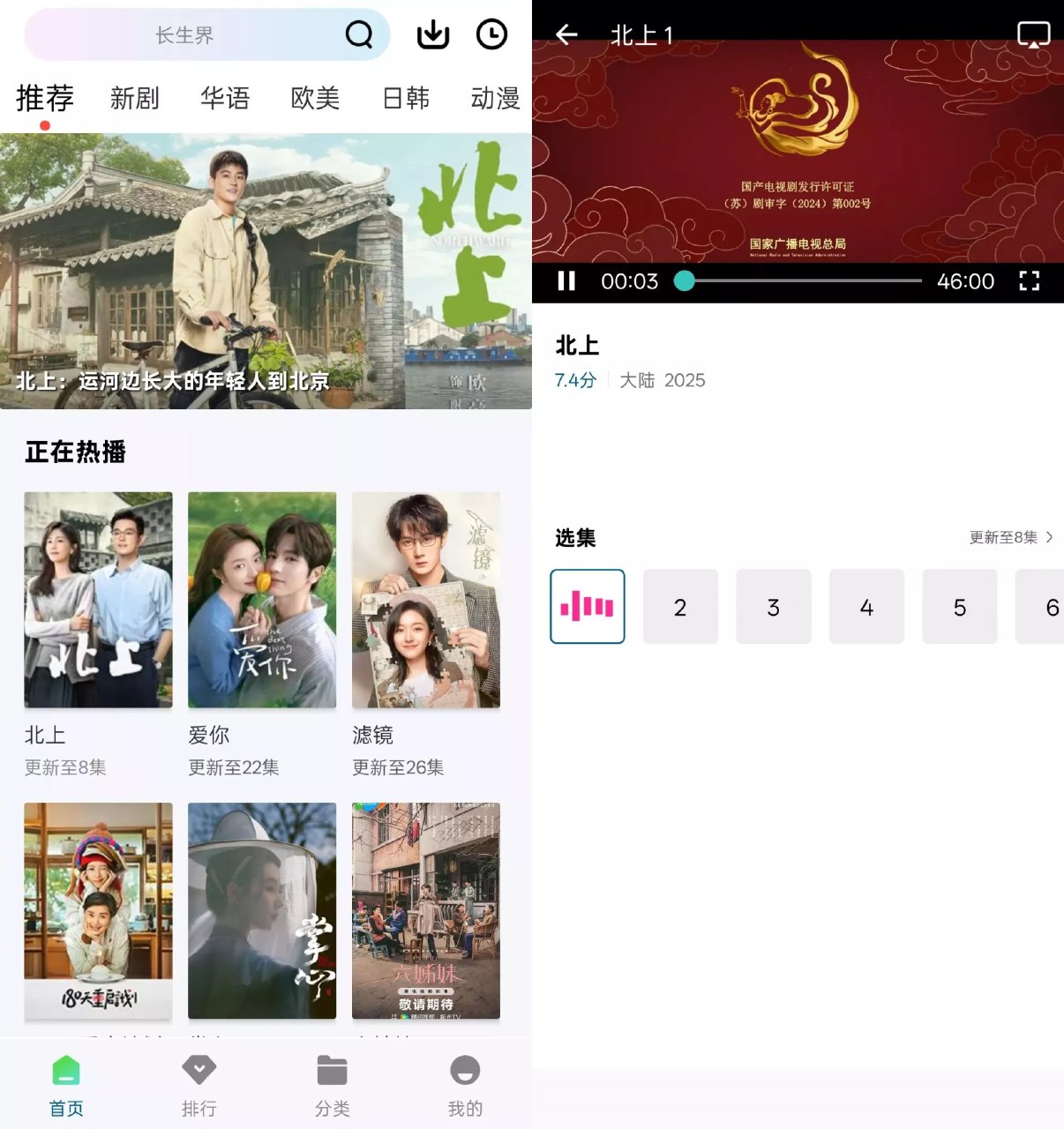Image resolution: width=1064 pixels, height=1129 pixels.
Task: Open the search box showing 长生界
Action: click(x=185, y=35)
